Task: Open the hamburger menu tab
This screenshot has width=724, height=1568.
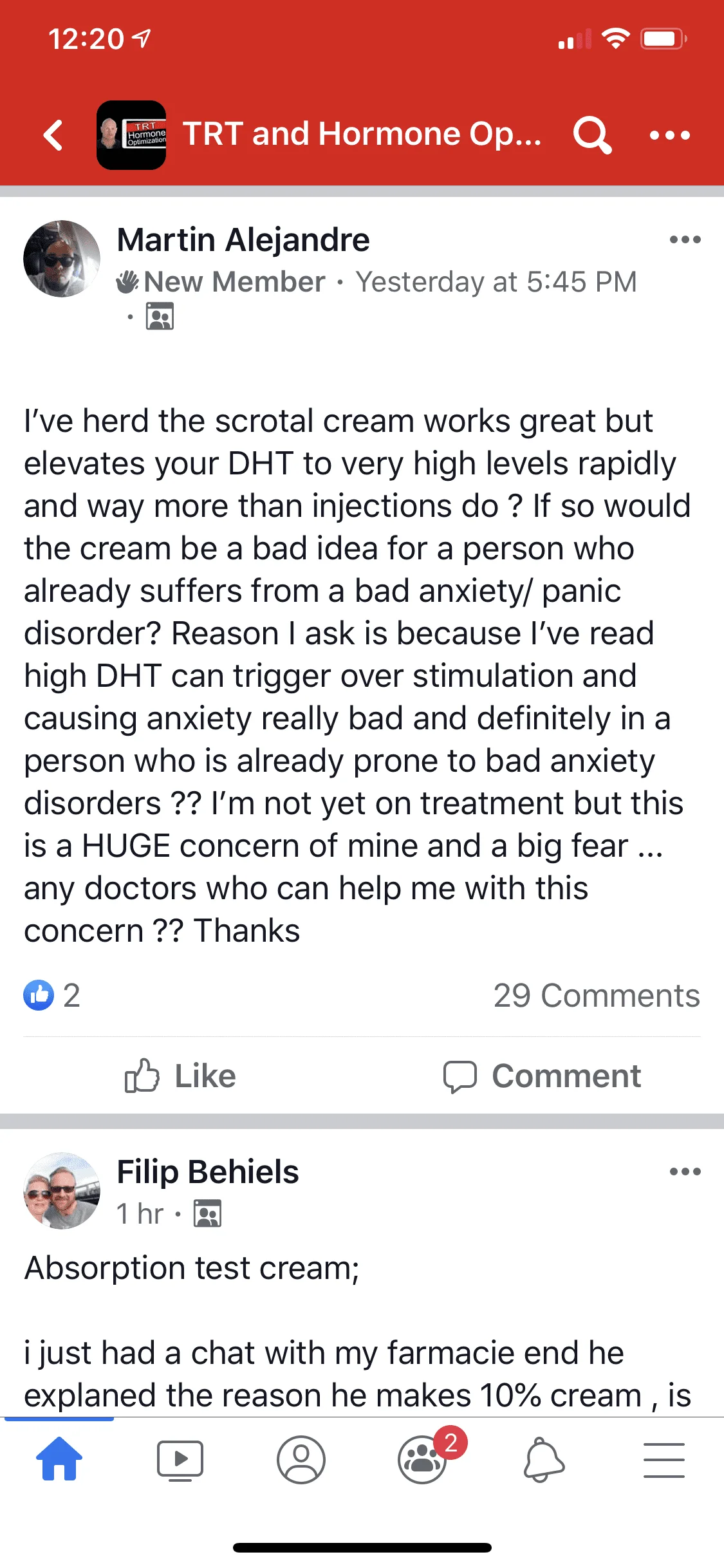Action: click(664, 1460)
